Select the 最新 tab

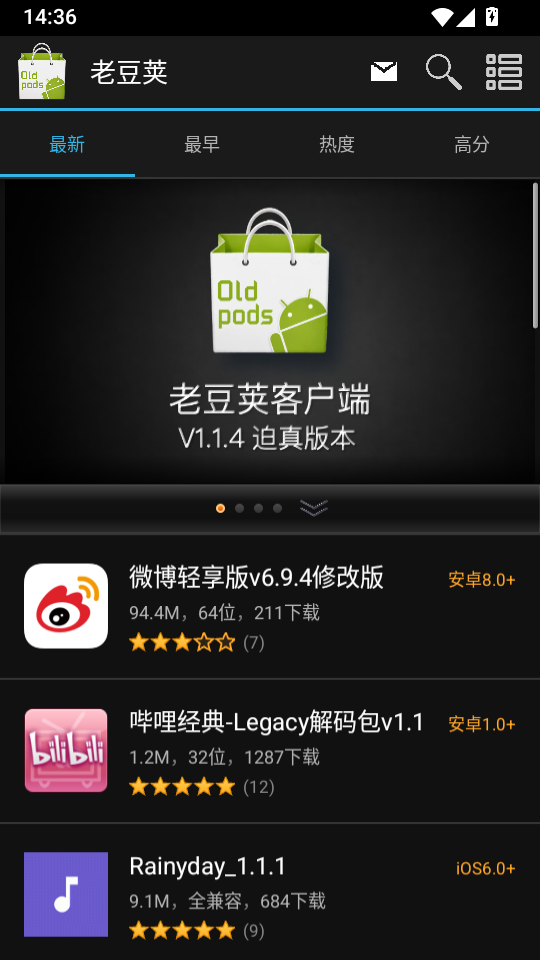tap(67, 144)
